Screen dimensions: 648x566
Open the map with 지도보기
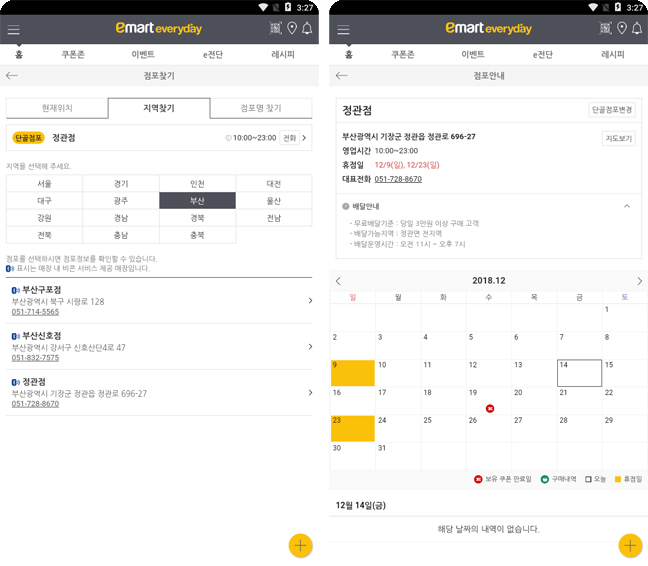pos(618,139)
